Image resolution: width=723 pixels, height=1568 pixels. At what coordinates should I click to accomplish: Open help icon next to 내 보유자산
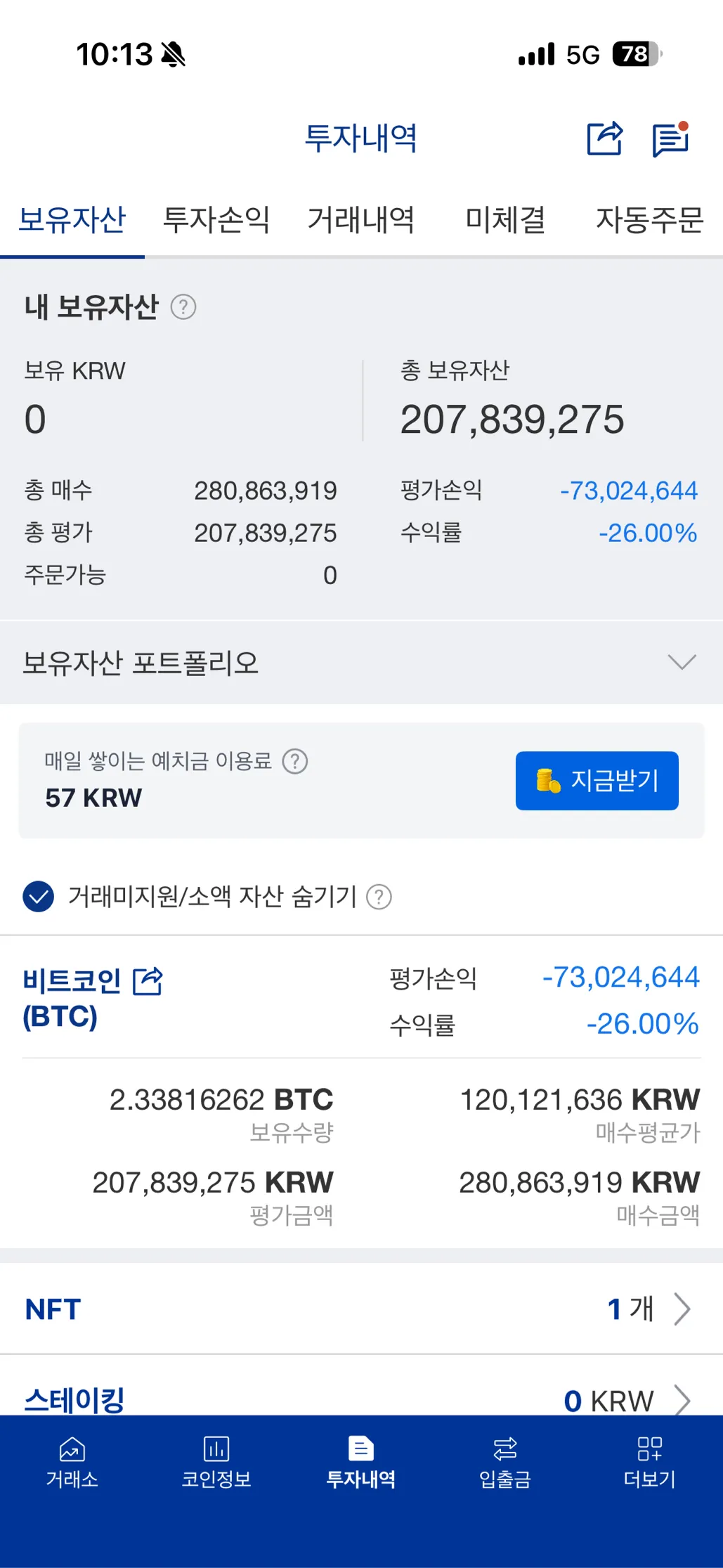(x=183, y=307)
